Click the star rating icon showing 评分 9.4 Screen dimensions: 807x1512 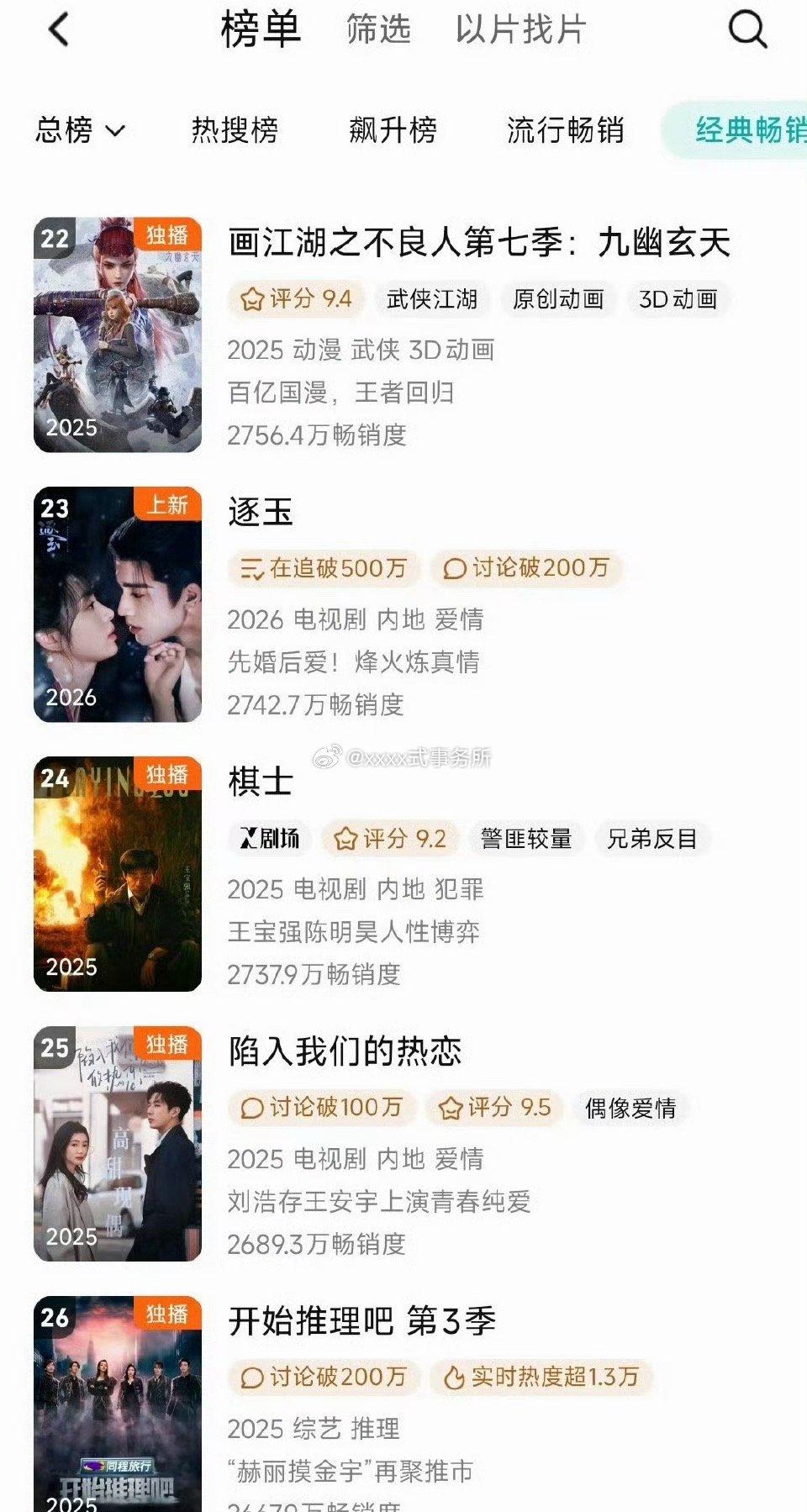tap(251, 299)
